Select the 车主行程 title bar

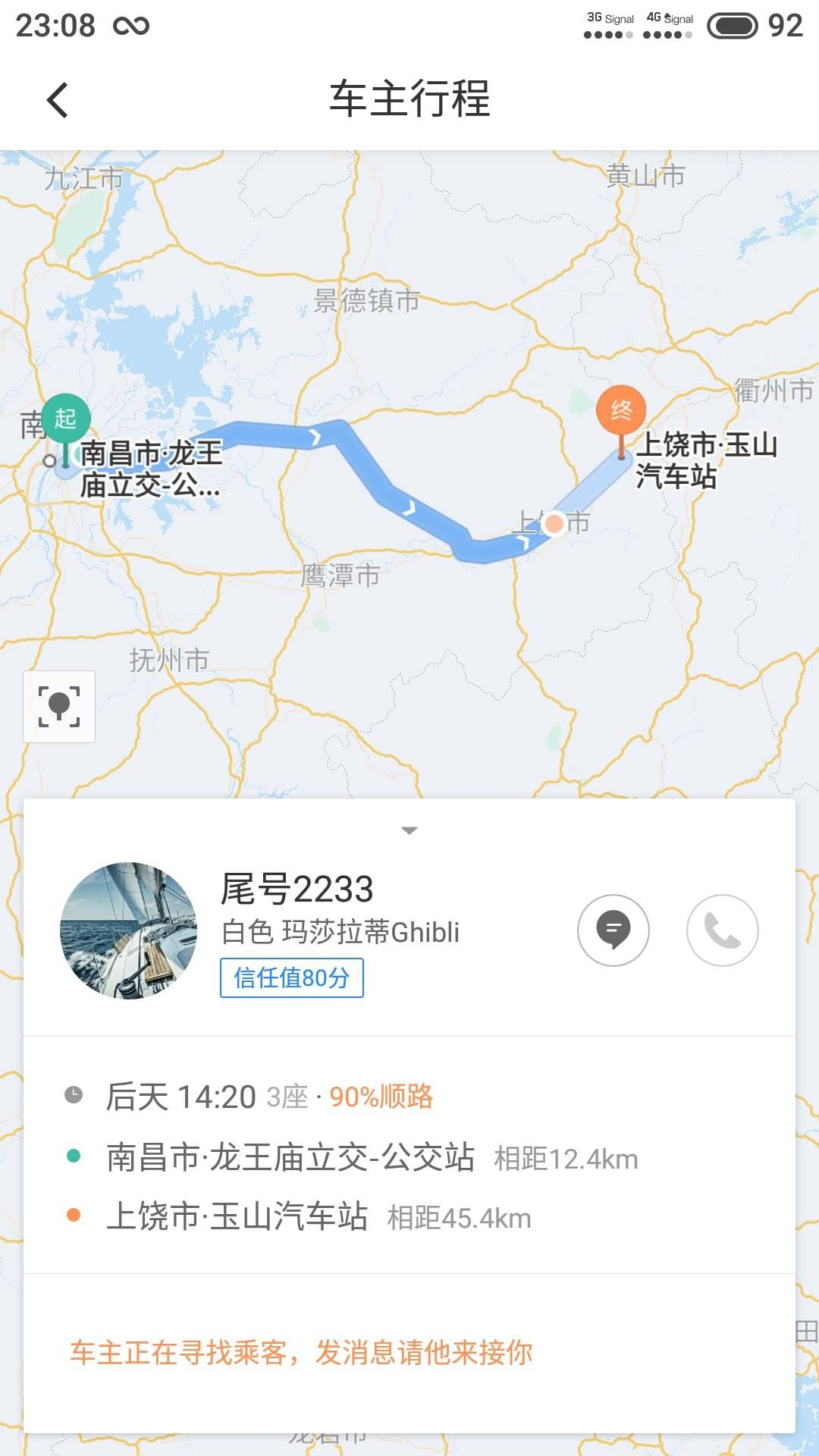click(x=409, y=99)
